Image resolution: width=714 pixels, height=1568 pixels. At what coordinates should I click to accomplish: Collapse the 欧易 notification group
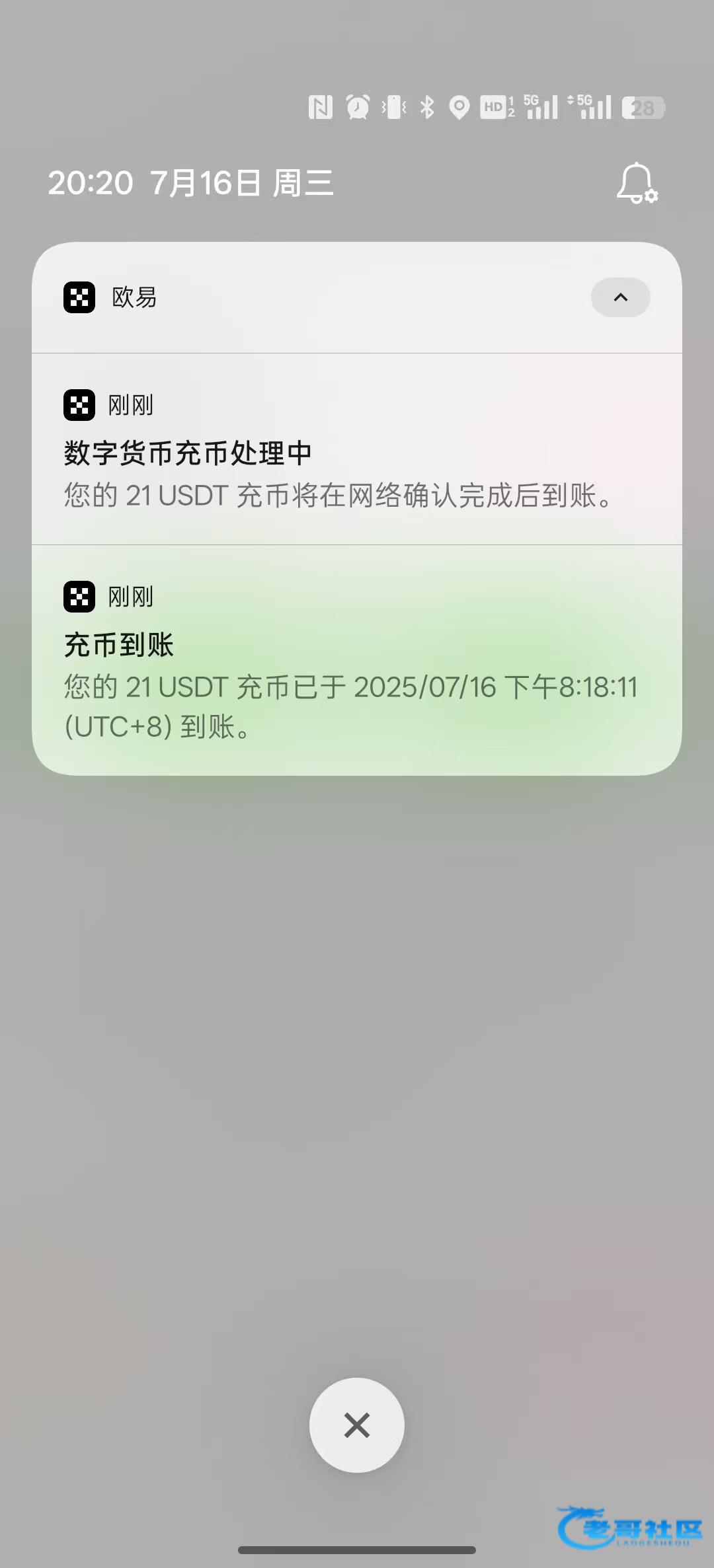(x=620, y=297)
